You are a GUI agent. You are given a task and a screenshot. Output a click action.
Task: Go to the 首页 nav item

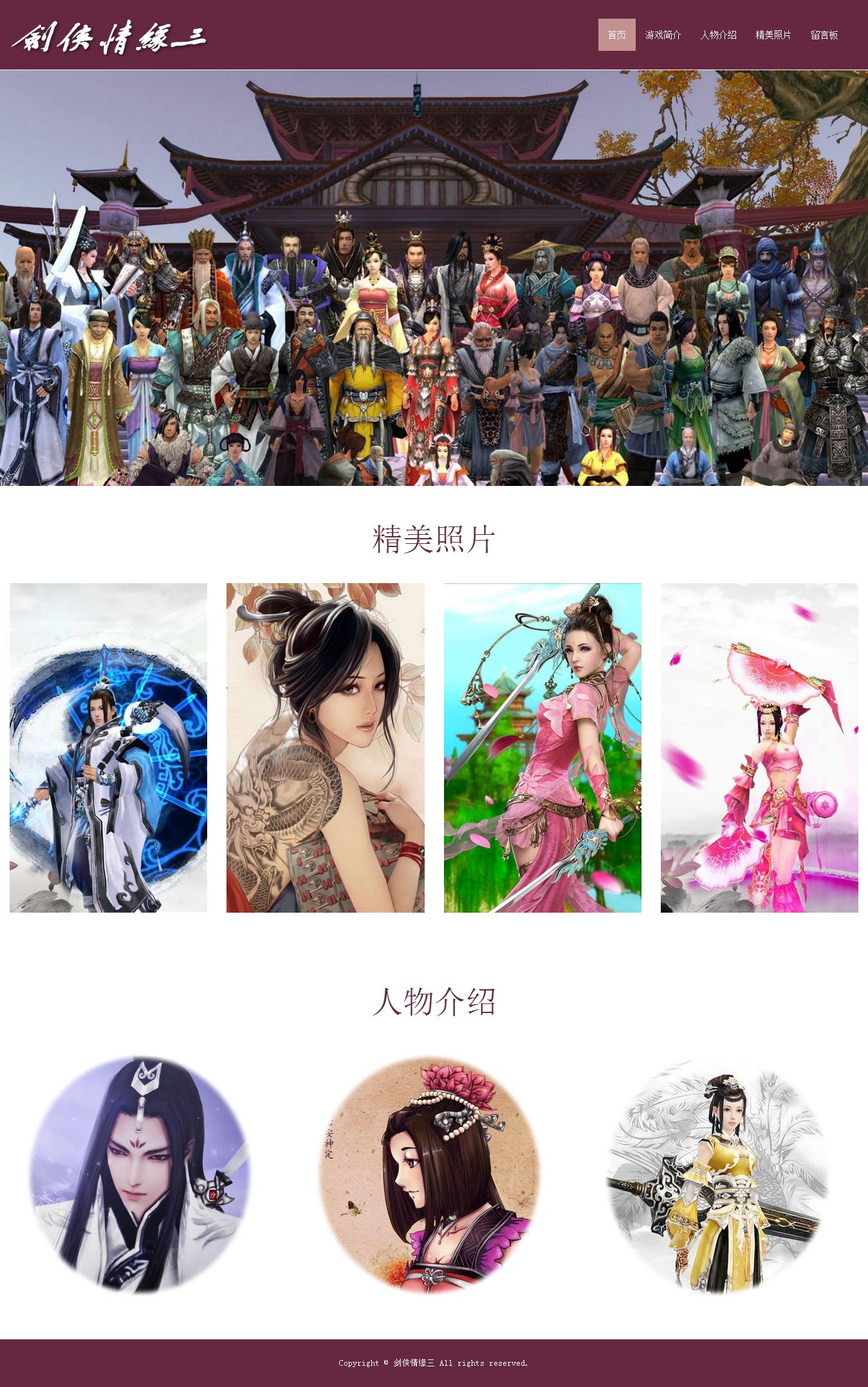[616, 35]
